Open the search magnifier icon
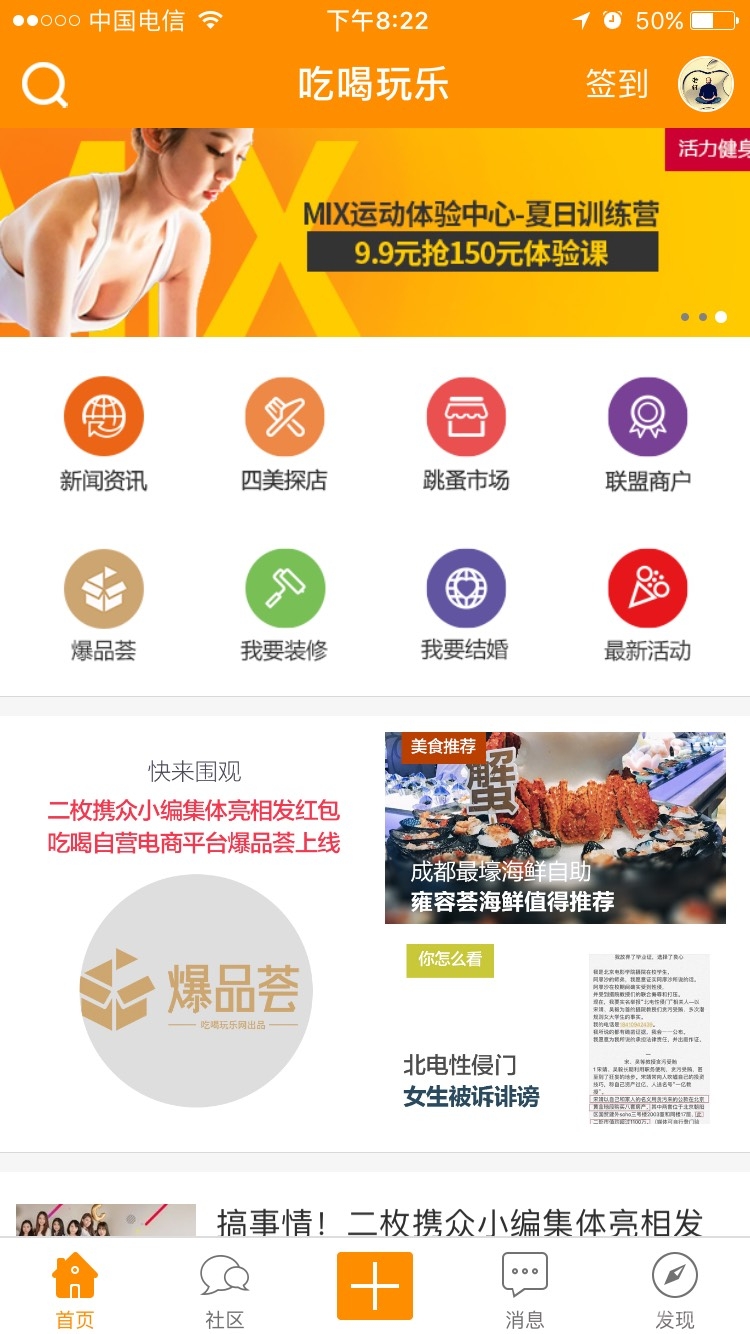Image resolution: width=750 pixels, height=1334 pixels. tap(44, 85)
